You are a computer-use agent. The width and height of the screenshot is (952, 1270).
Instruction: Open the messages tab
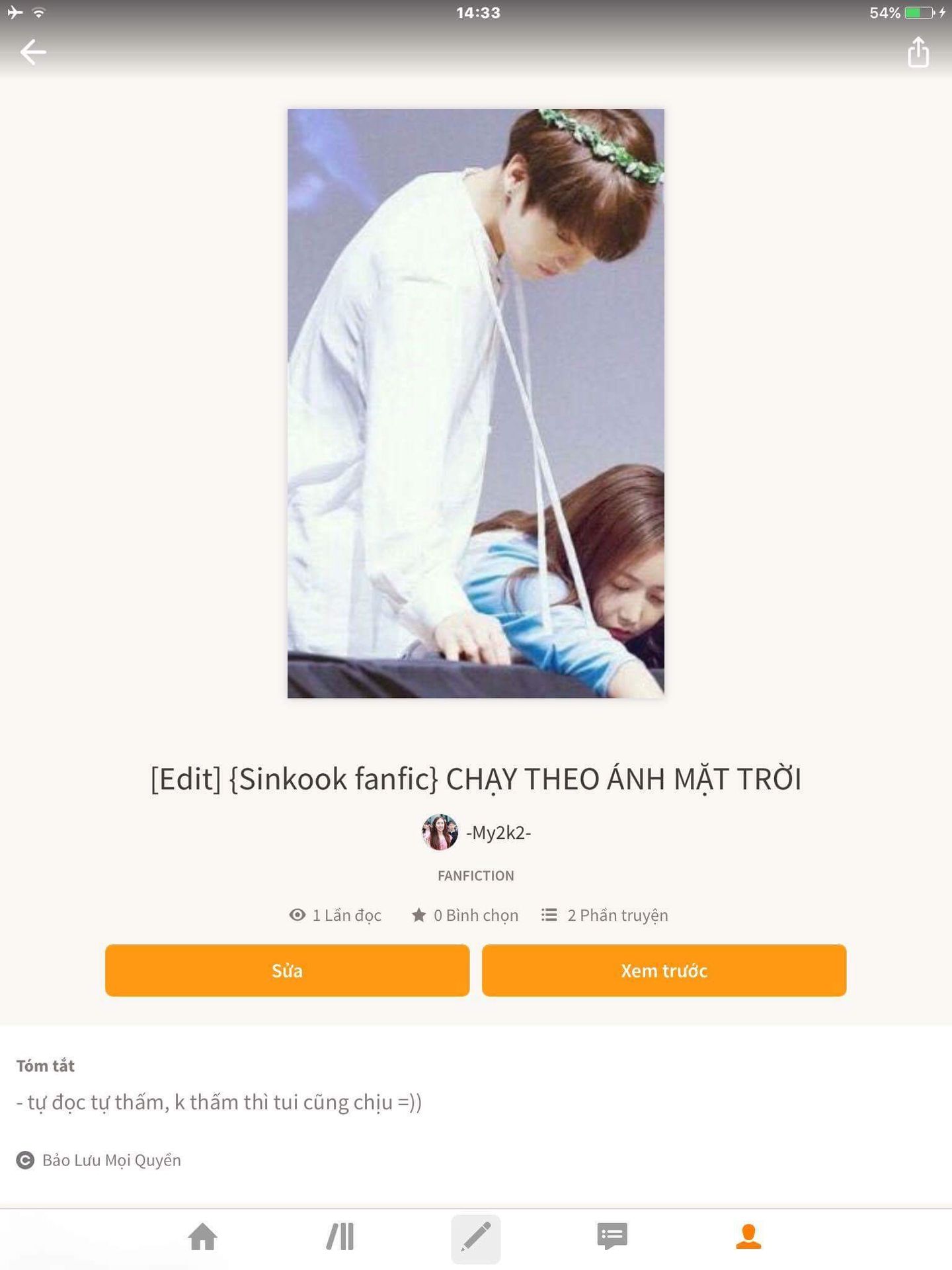[x=612, y=1237]
